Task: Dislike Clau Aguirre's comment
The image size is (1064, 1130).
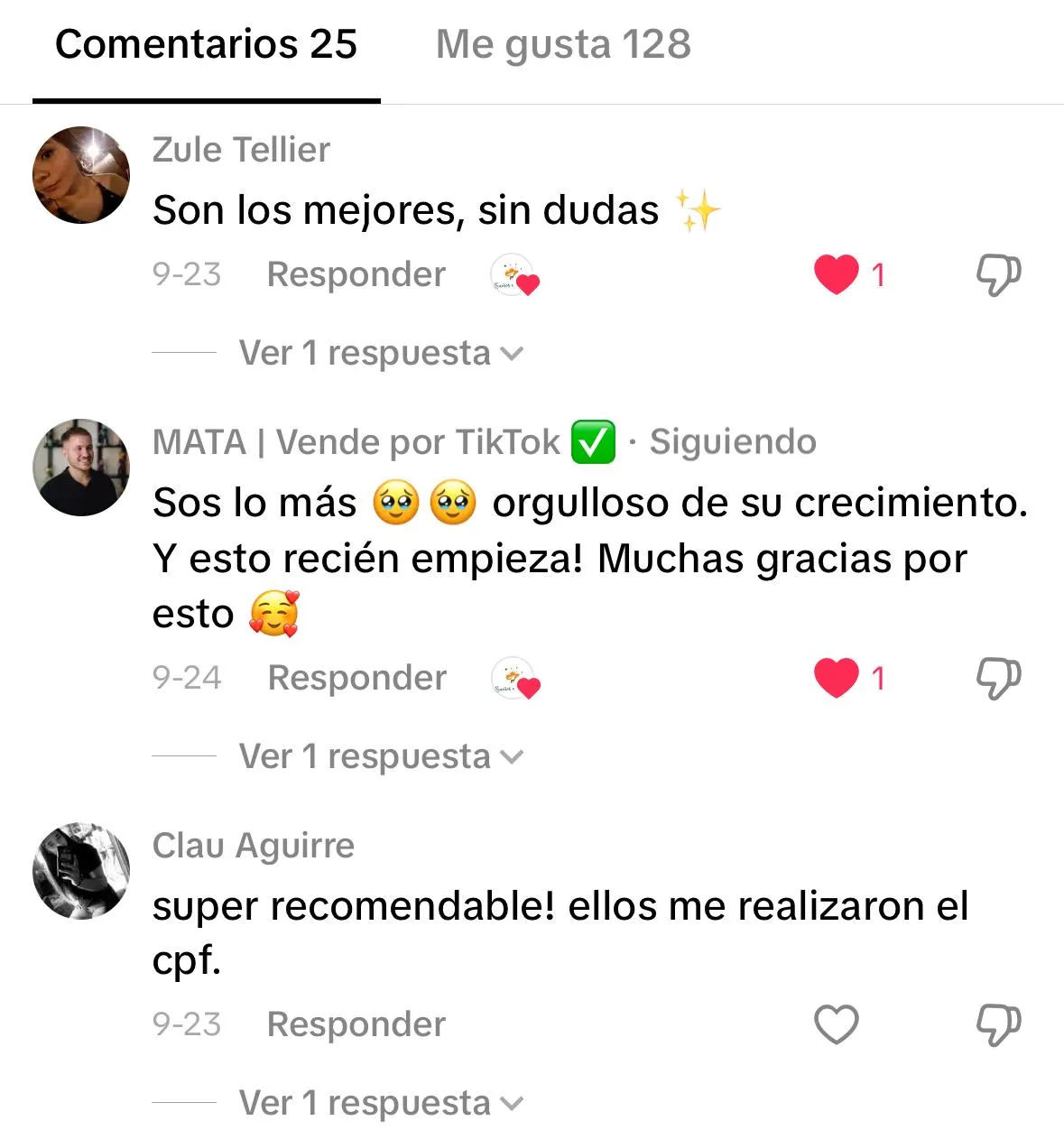Action: 998,1024
